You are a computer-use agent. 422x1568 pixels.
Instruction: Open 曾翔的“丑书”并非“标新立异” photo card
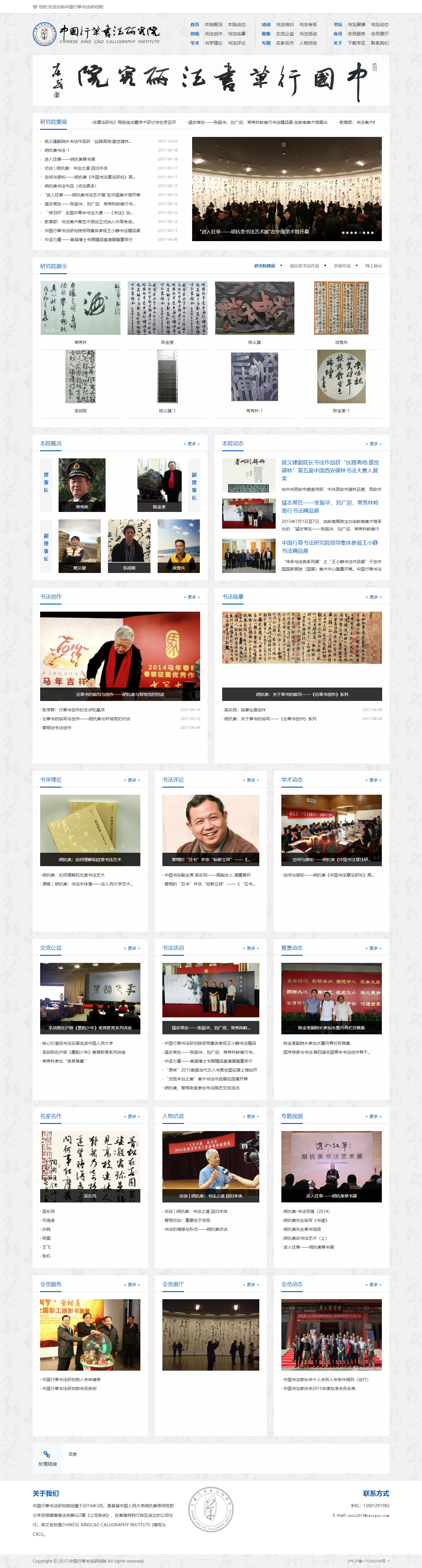coord(210,830)
